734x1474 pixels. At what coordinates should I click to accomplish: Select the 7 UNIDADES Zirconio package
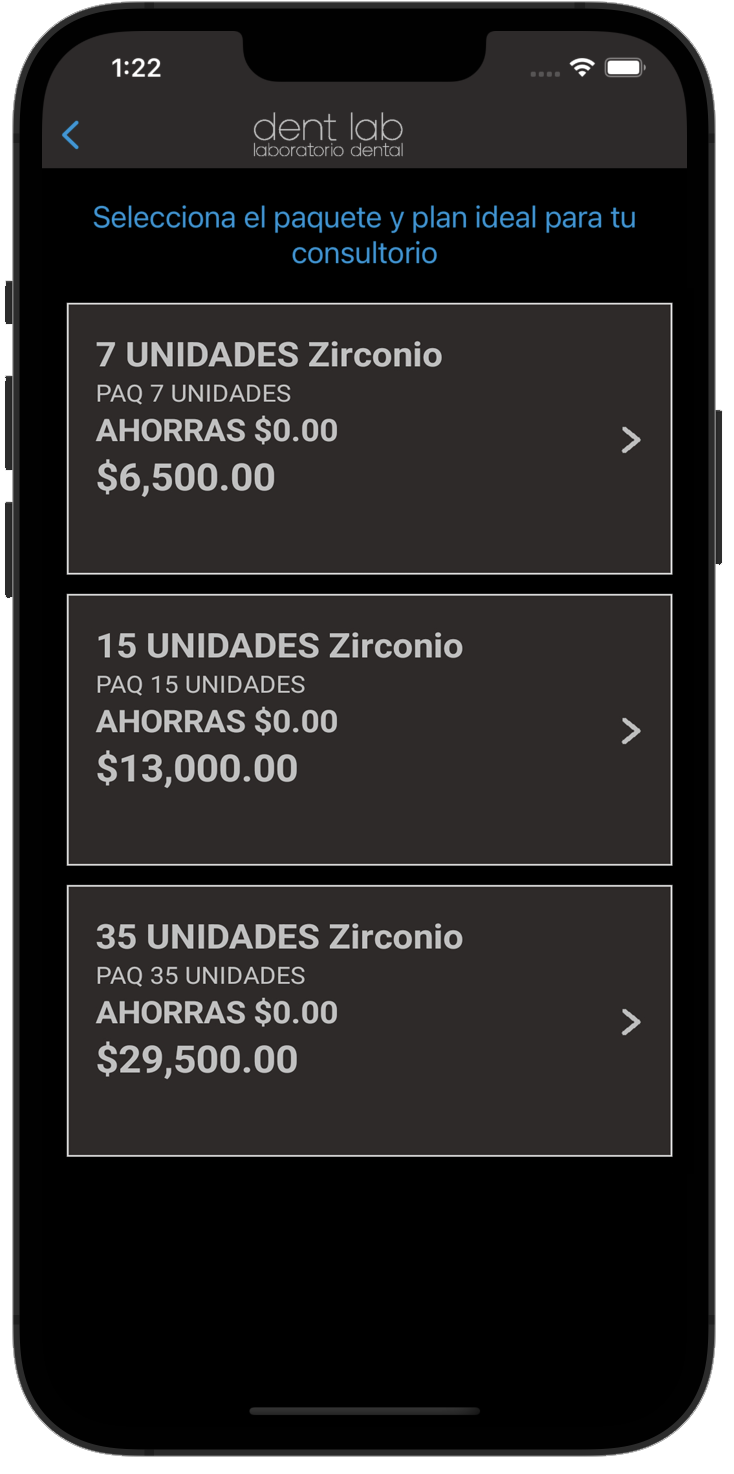tap(369, 438)
